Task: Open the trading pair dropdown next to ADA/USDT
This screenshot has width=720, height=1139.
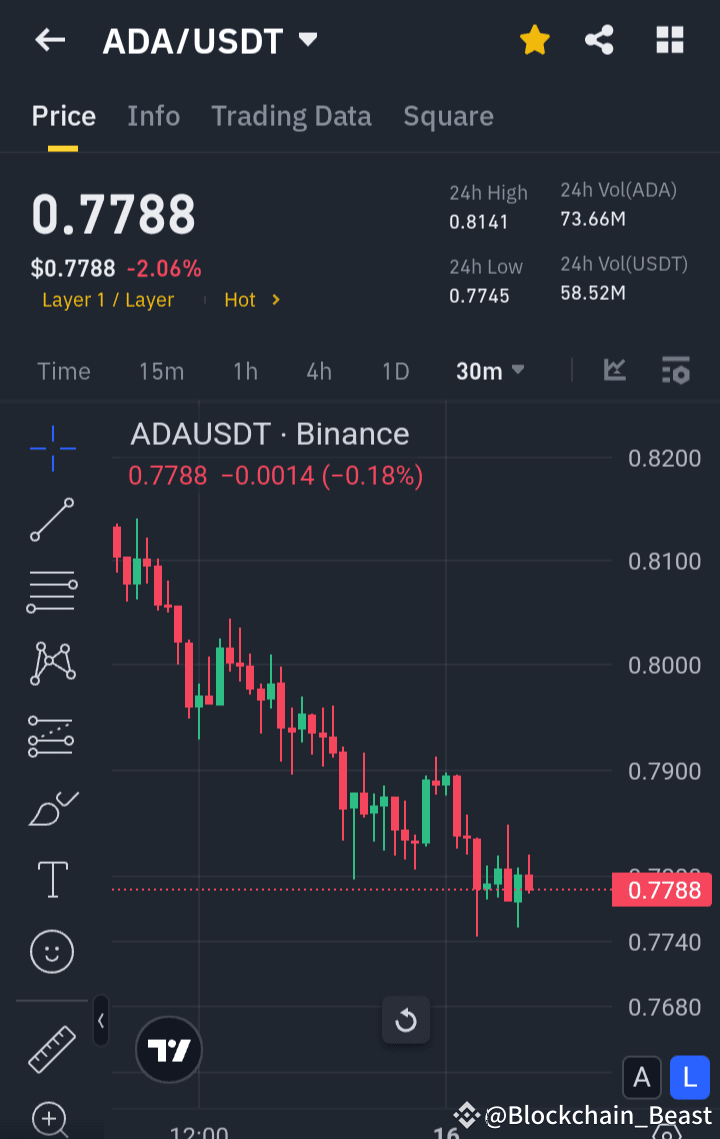Action: (308, 40)
